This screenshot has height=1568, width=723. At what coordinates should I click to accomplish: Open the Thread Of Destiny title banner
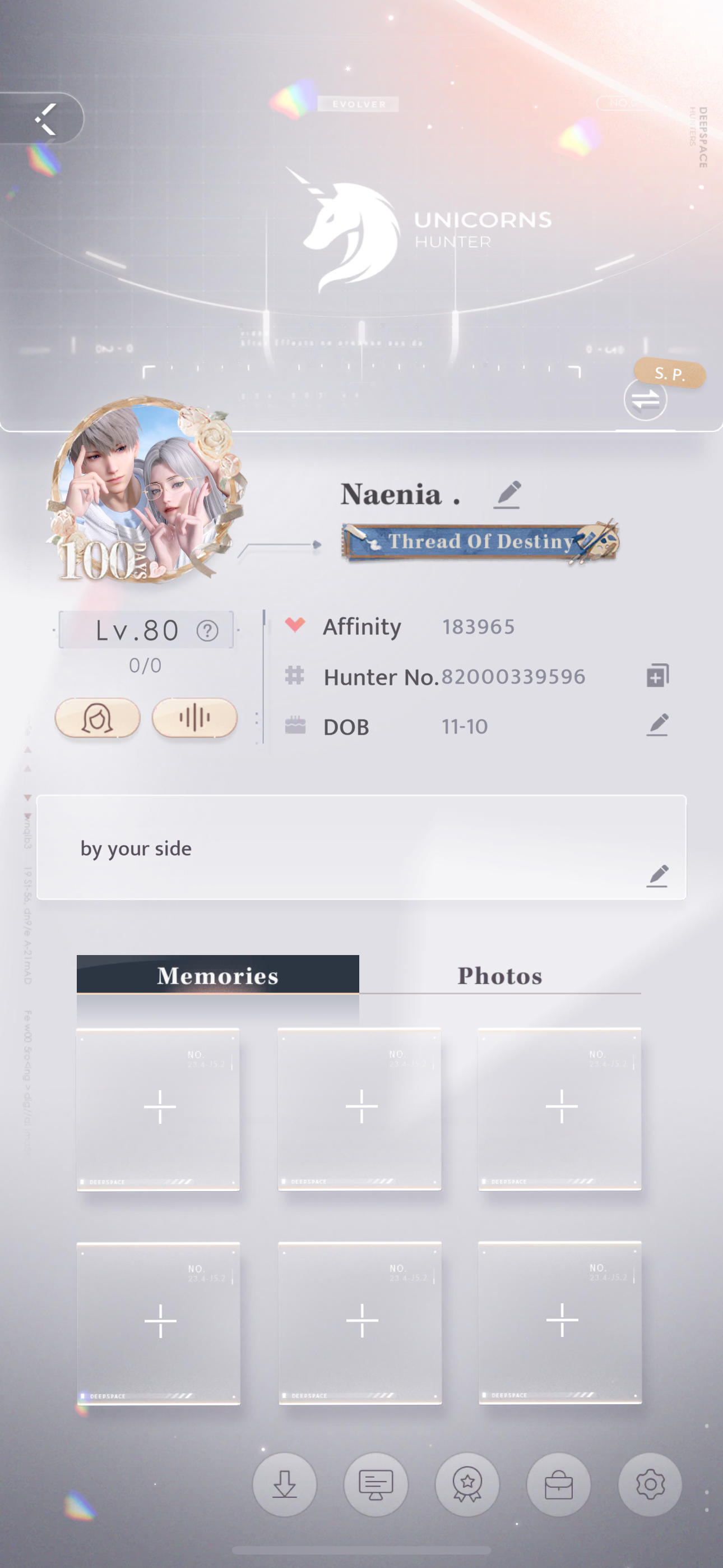[480, 541]
